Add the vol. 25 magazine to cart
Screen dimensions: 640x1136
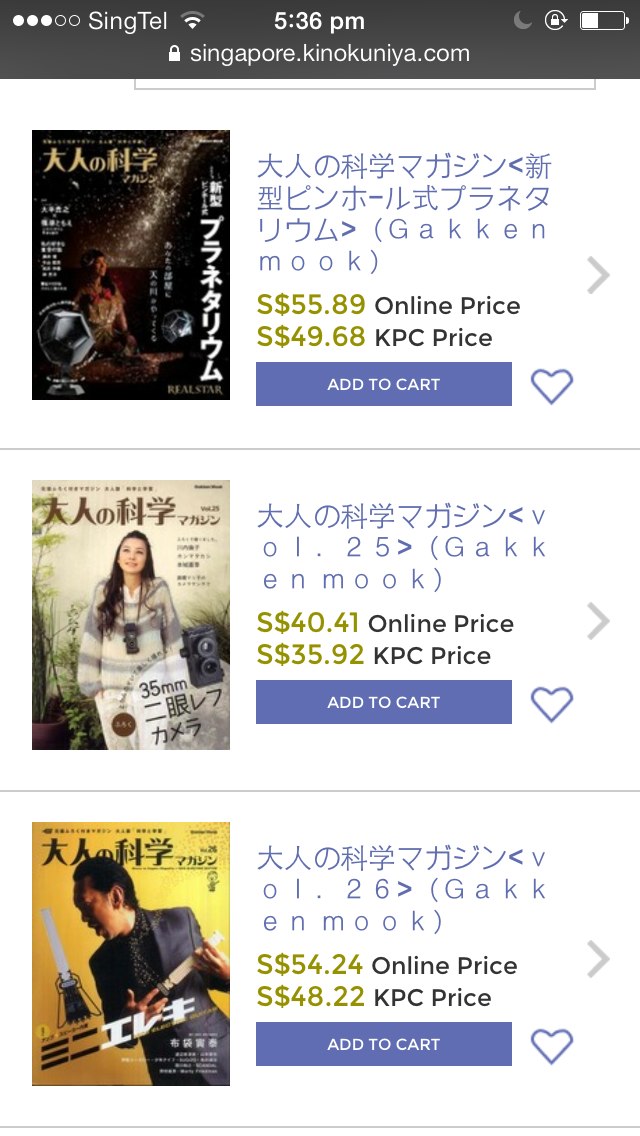coord(383,702)
